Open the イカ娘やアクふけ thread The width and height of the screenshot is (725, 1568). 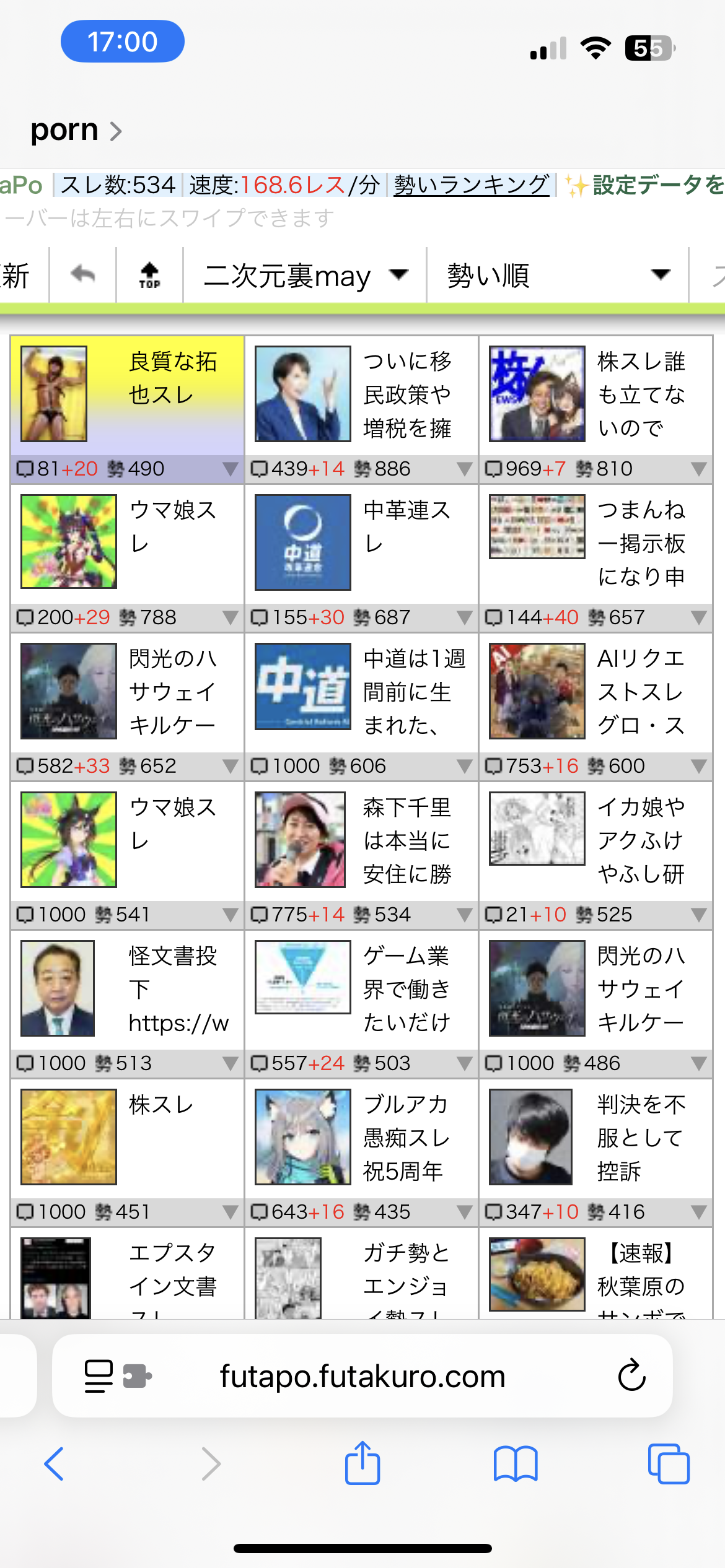point(595,840)
